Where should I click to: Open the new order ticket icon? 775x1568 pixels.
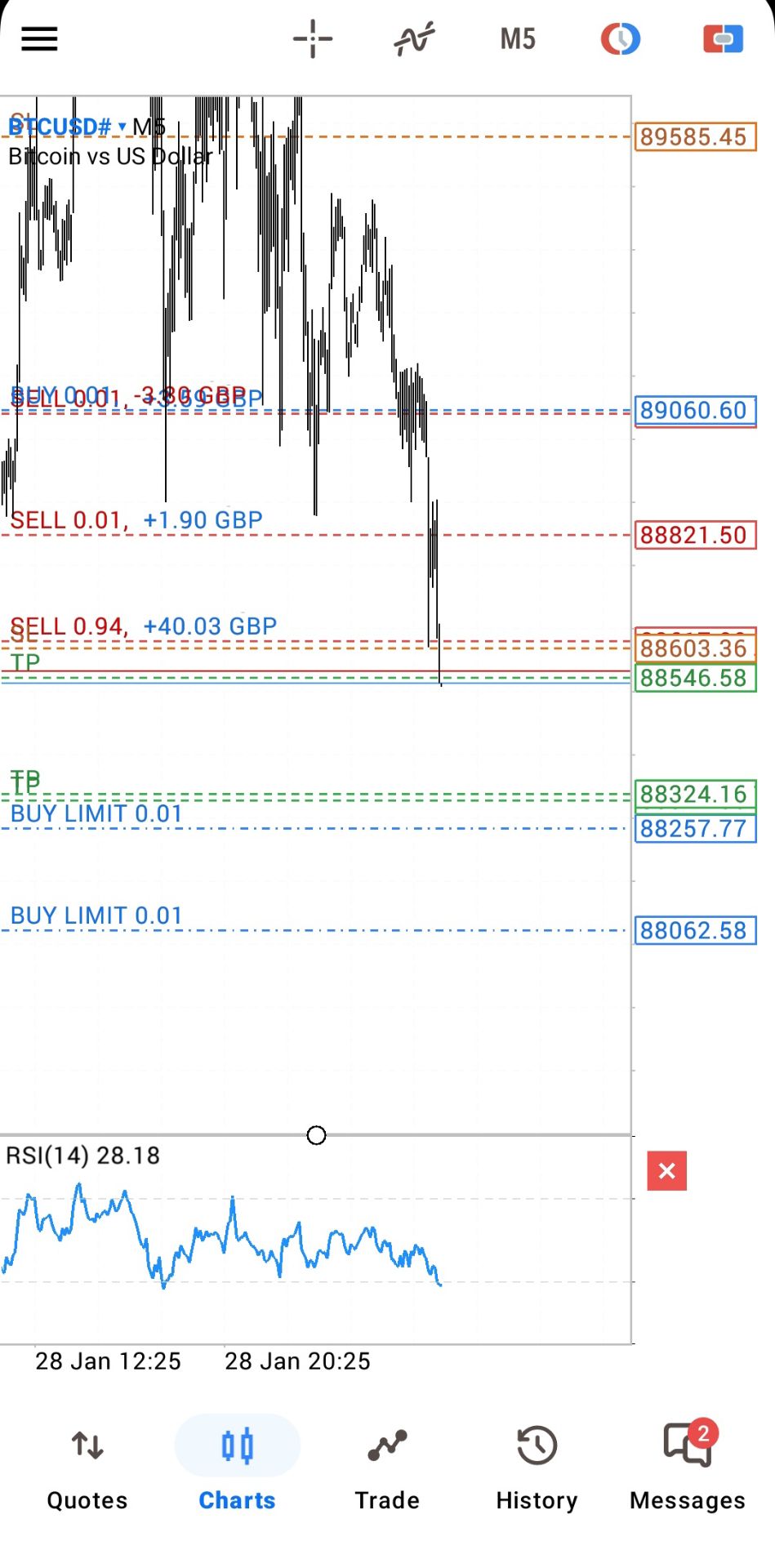723,38
